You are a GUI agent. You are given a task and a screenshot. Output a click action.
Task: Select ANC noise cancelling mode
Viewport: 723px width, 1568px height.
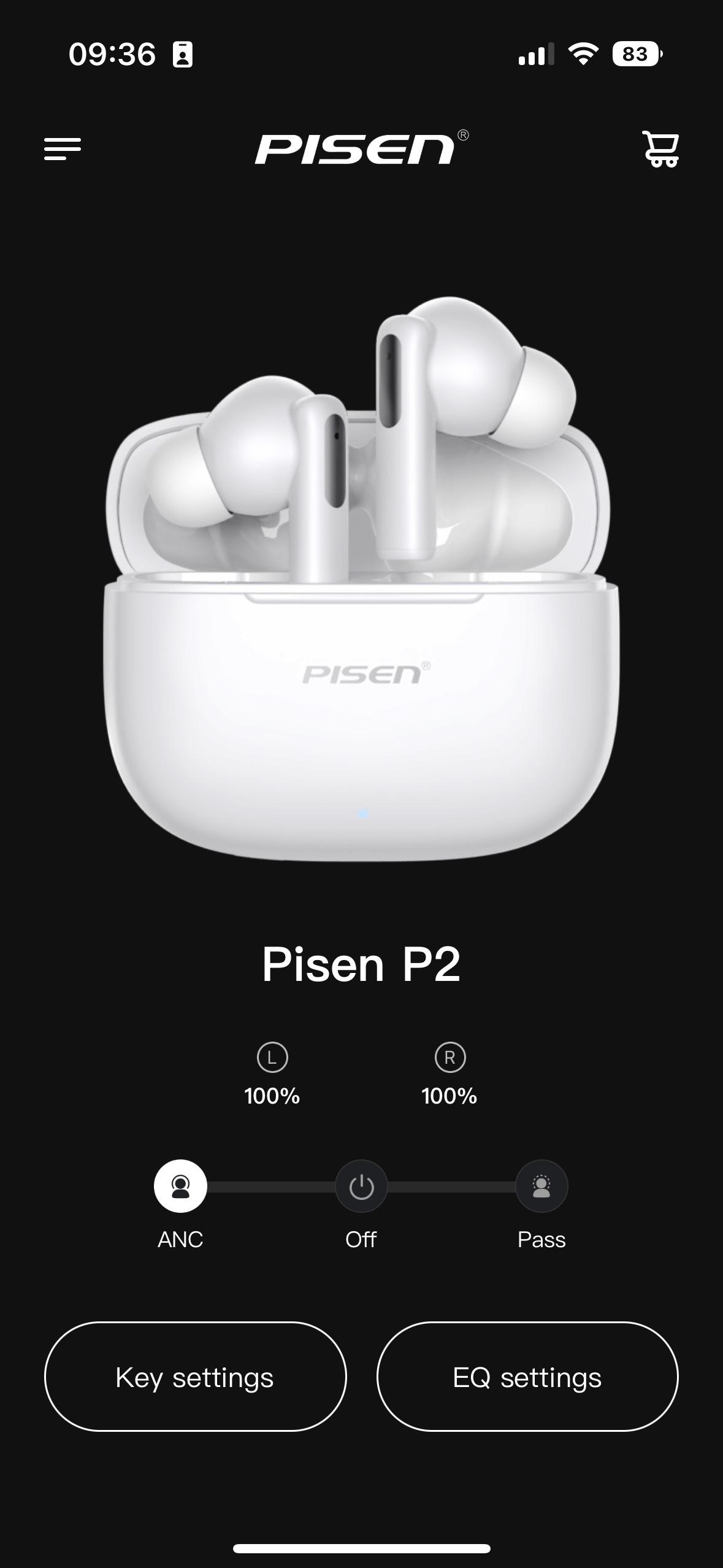(180, 1186)
